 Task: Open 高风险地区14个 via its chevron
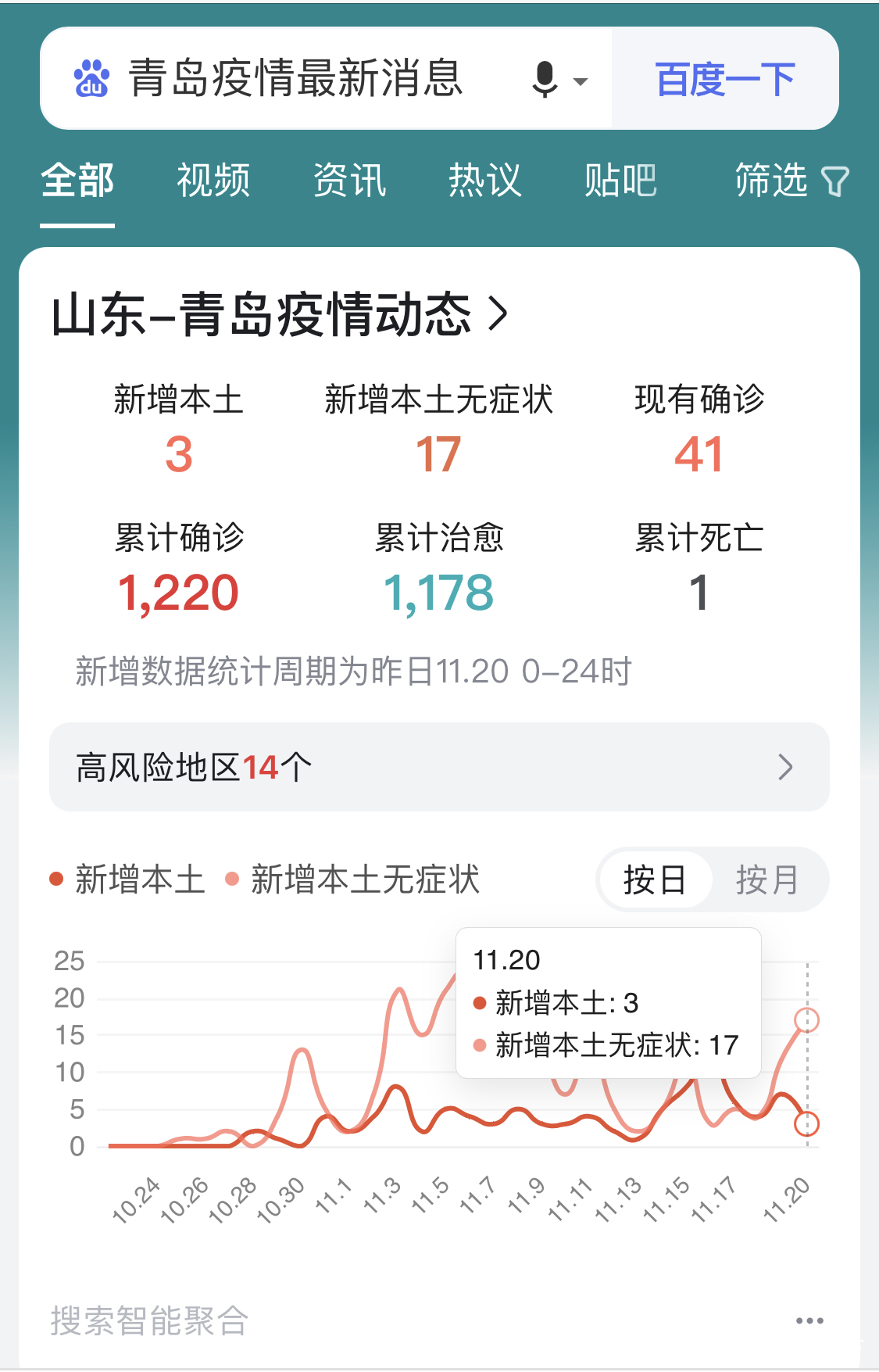pos(787,768)
